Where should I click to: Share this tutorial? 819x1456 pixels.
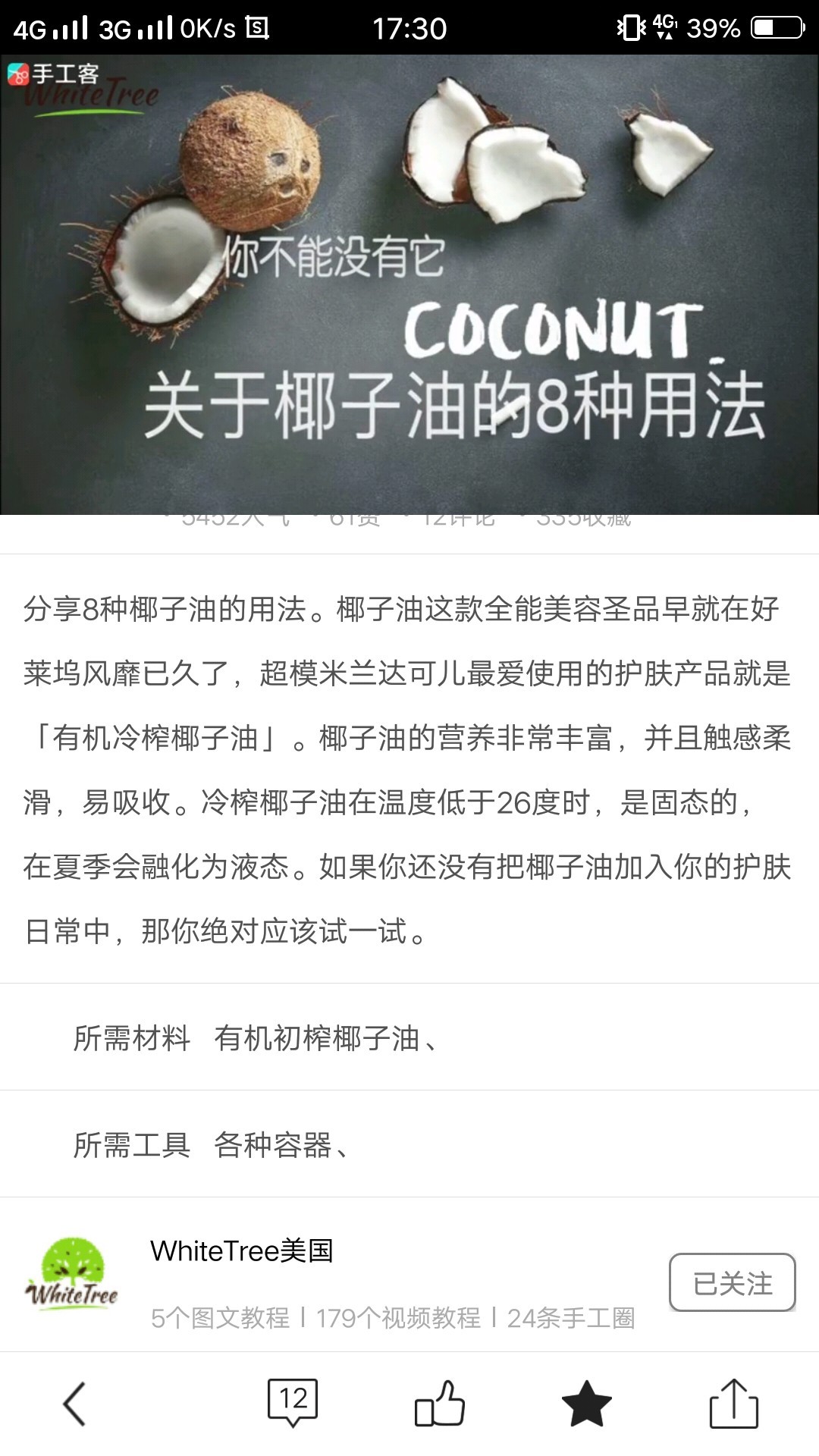point(733,1403)
